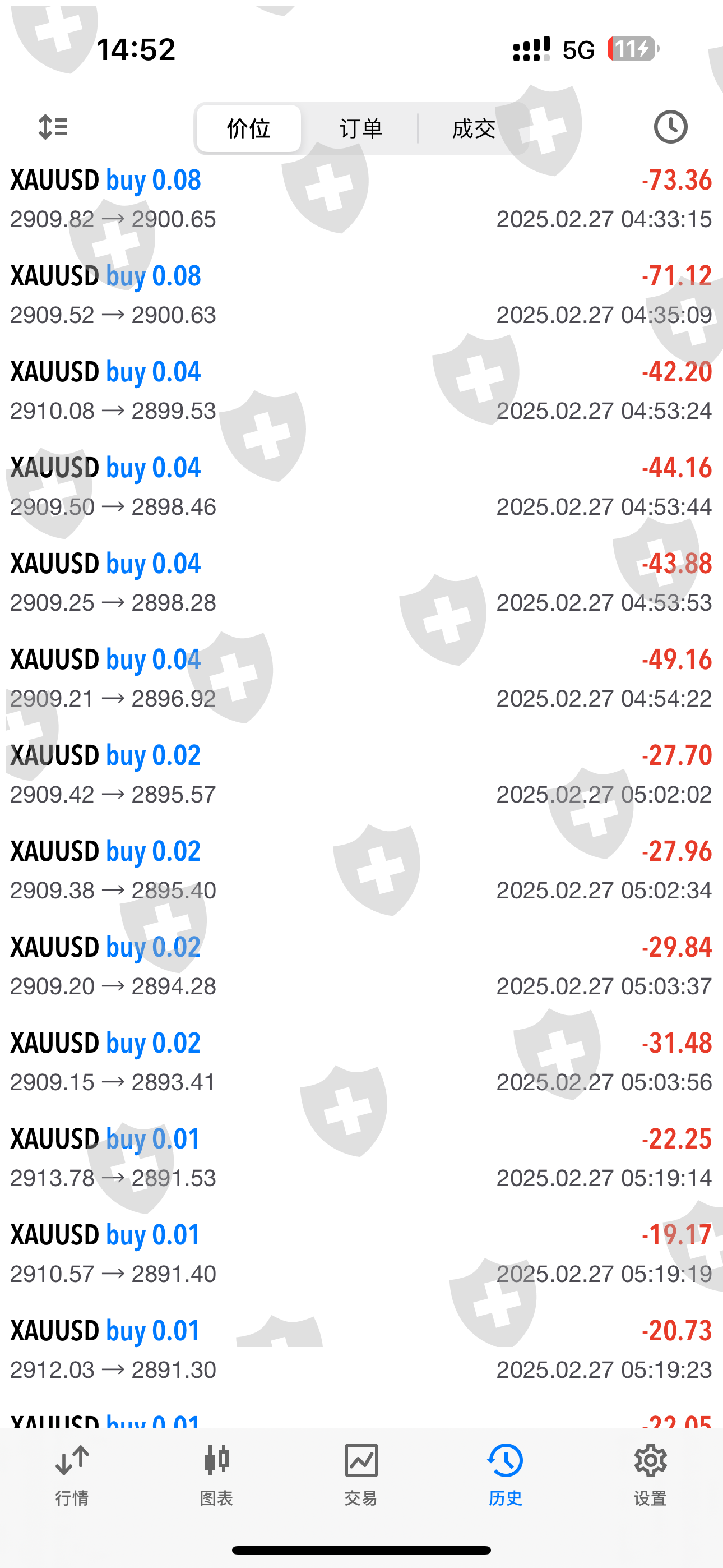This screenshot has height=1568, width=723.
Task: Expand the trade closed at 05:03:56
Action: (361, 1062)
